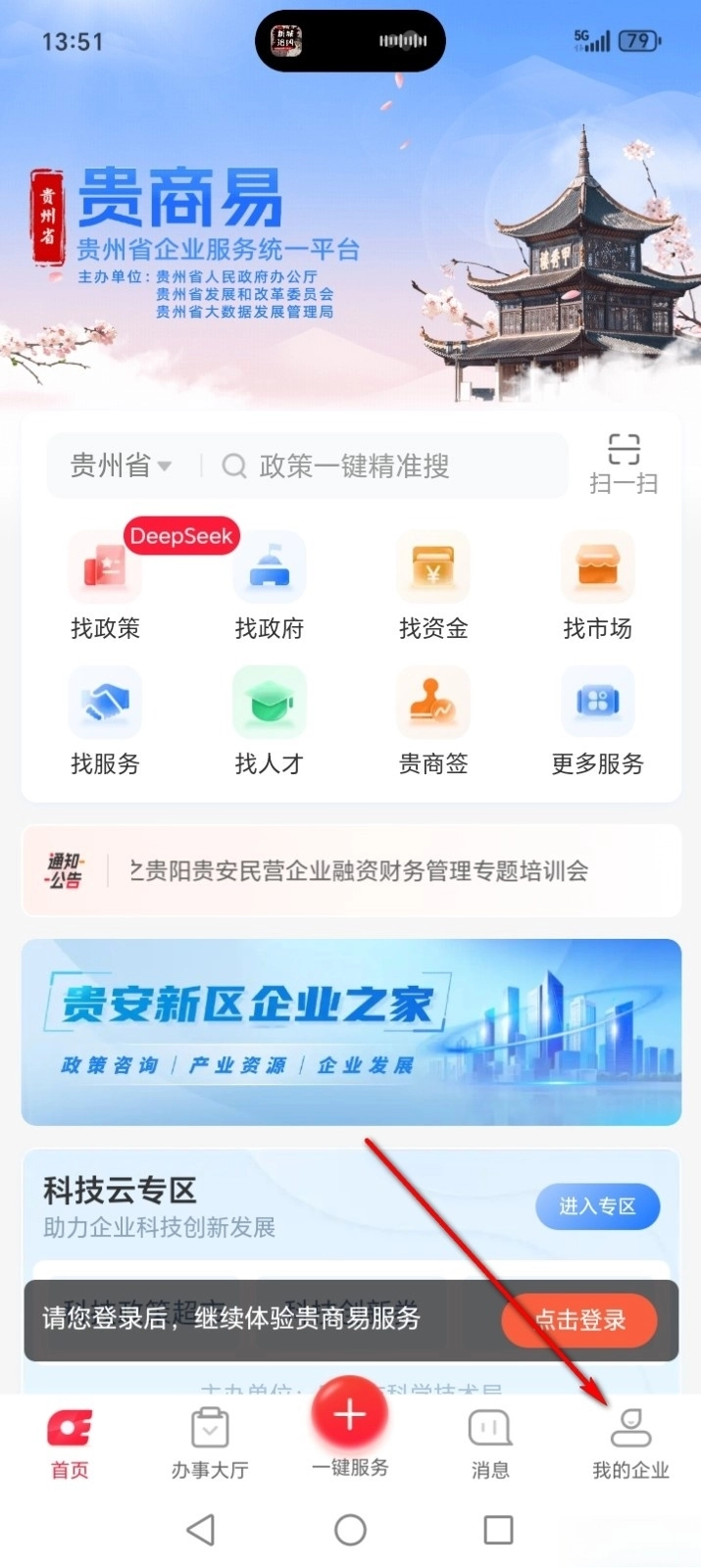Tap the system back button
The width and height of the screenshot is (701, 1568).
tap(201, 1530)
